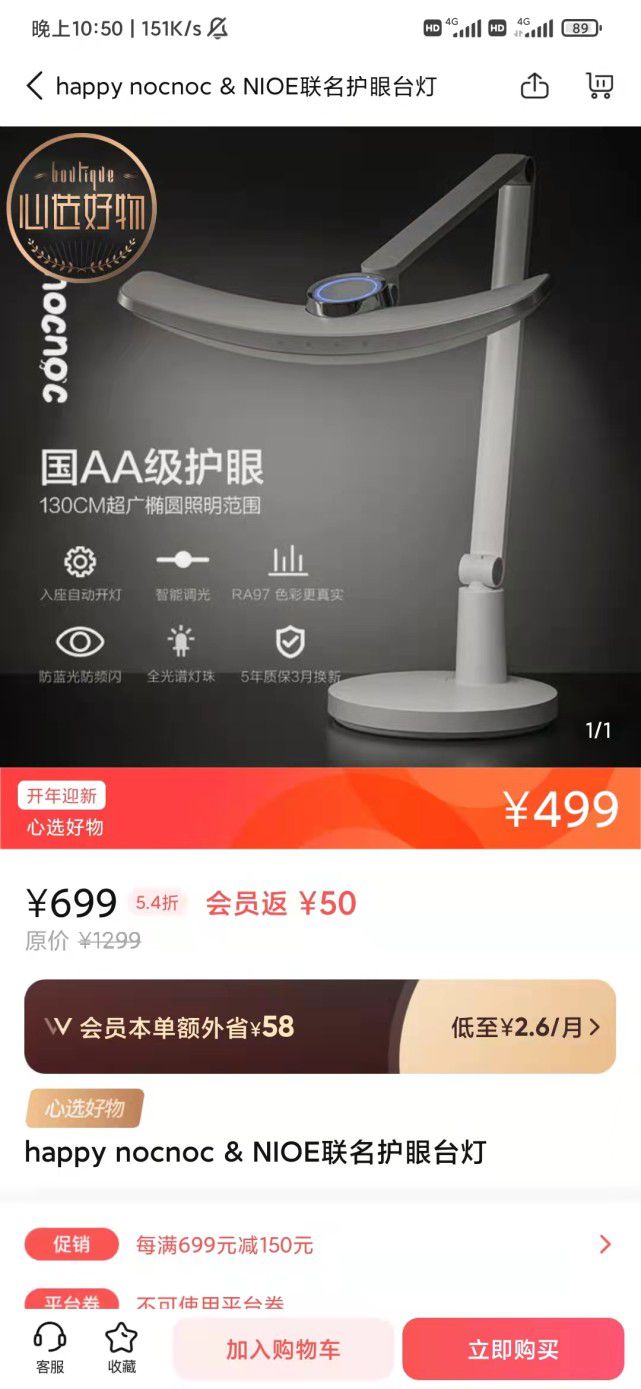Contact customer service (客服)
The width and height of the screenshot is (641, 1389).
(50, 1347)
